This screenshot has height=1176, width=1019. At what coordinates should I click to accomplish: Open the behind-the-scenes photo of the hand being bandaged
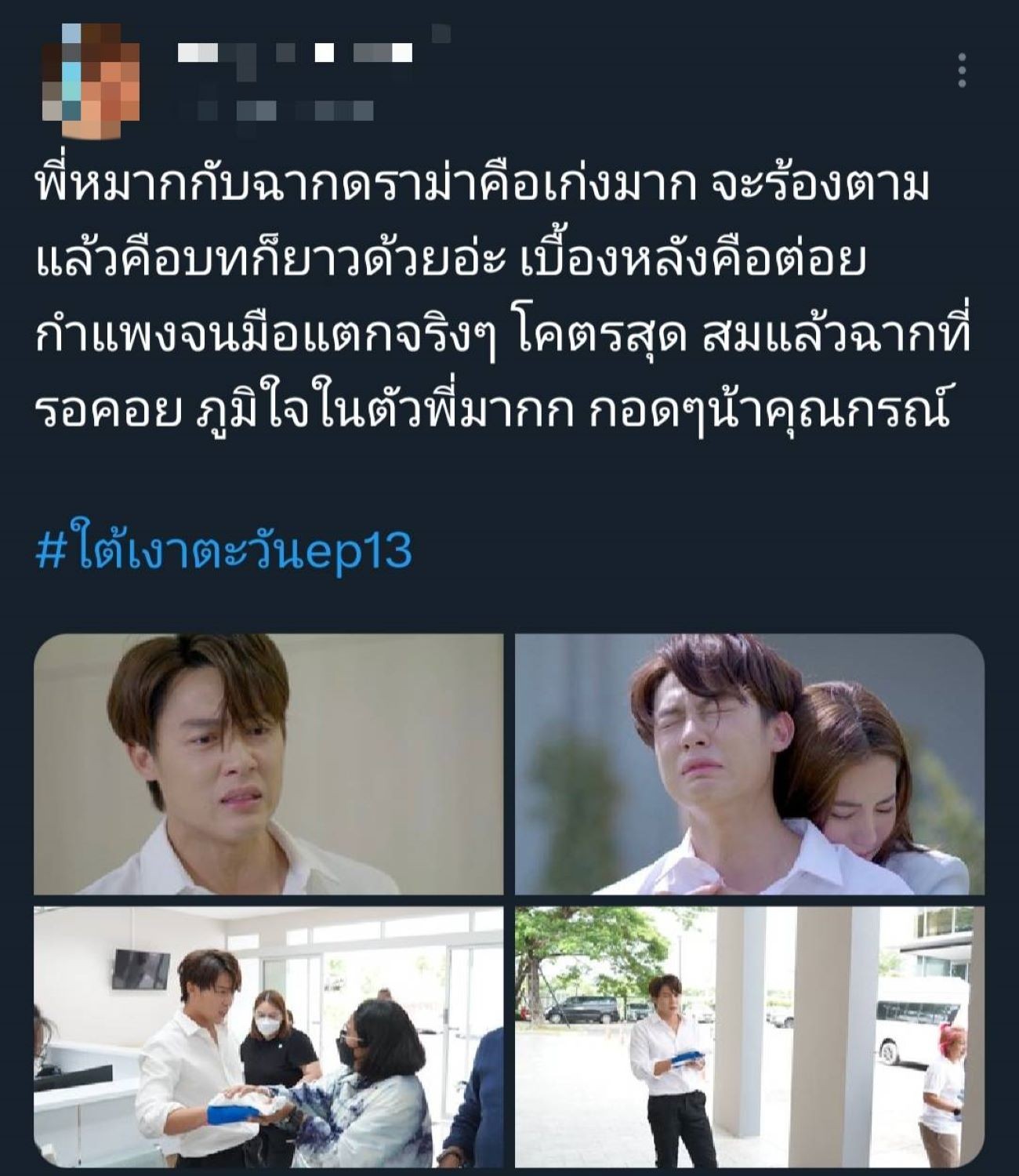point(269,1036)
